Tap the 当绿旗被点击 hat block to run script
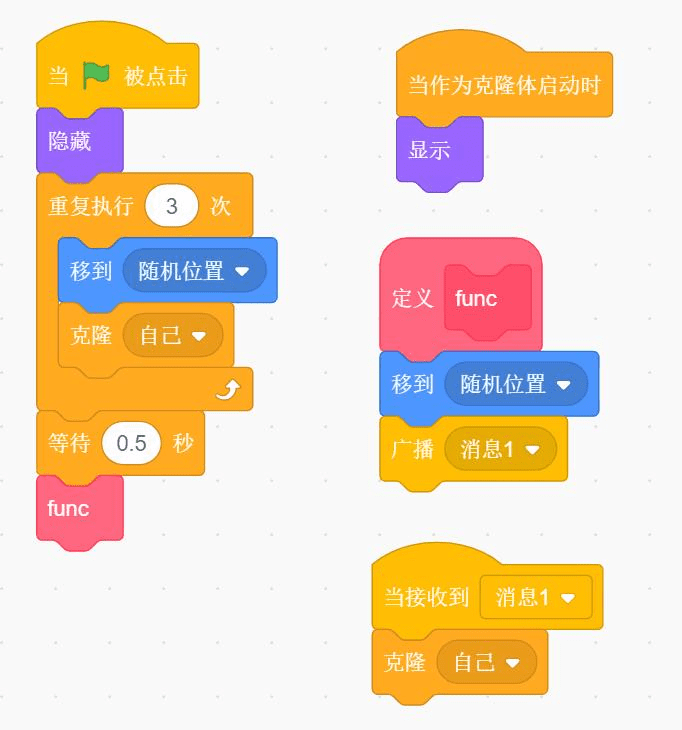The height and width of the screenshot is (730, 682). [117, 76]
